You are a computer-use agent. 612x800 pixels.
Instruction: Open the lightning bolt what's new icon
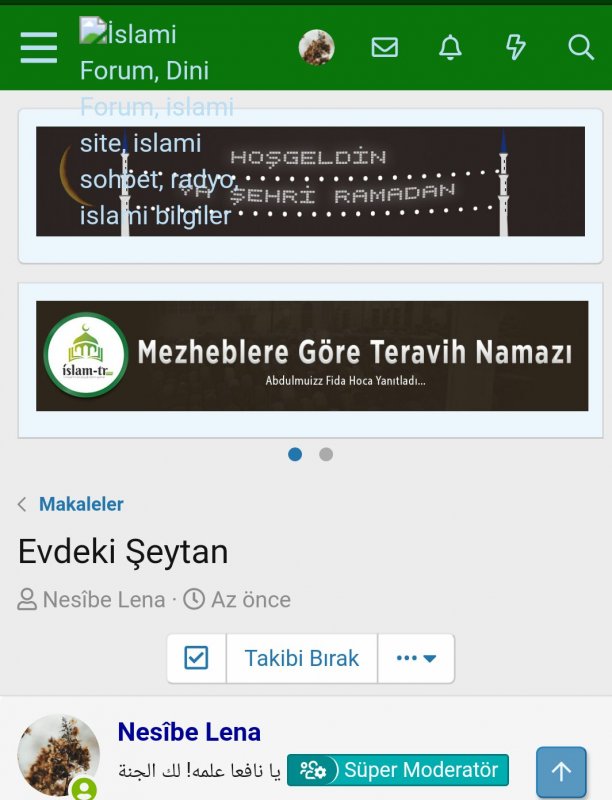[x=516, y=47]
